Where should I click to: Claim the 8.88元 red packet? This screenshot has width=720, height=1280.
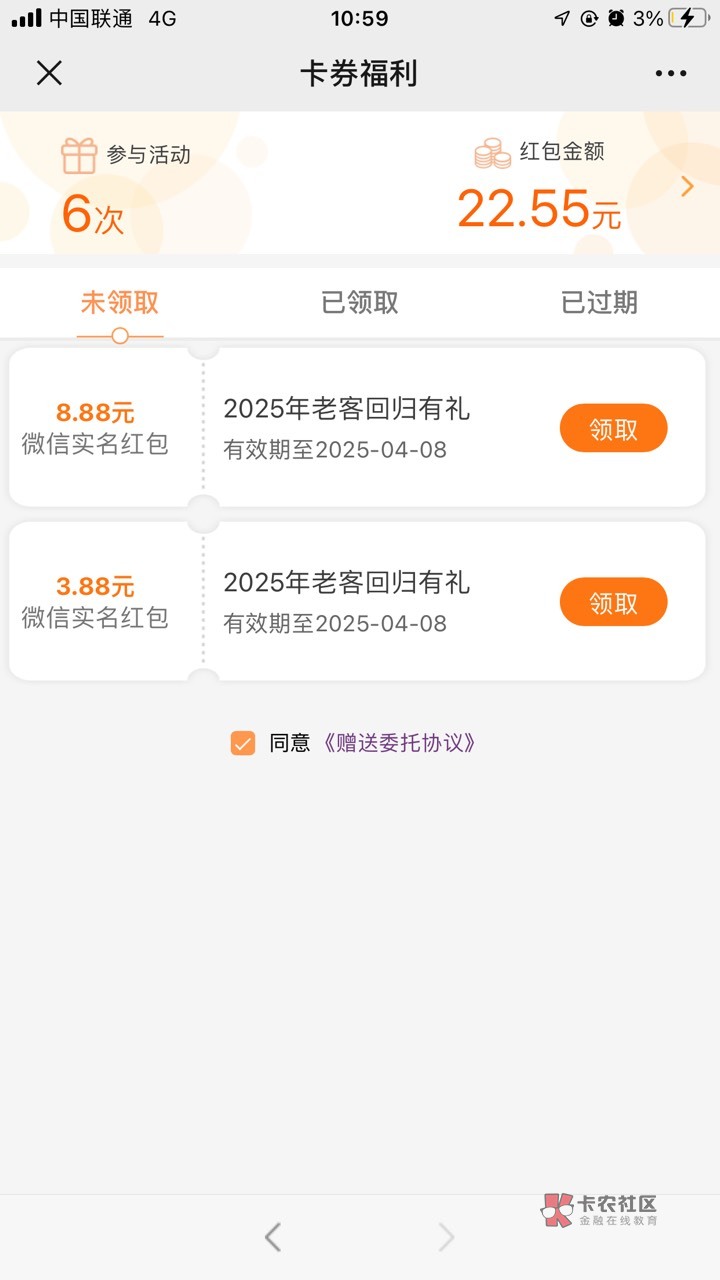pos(613,429)
